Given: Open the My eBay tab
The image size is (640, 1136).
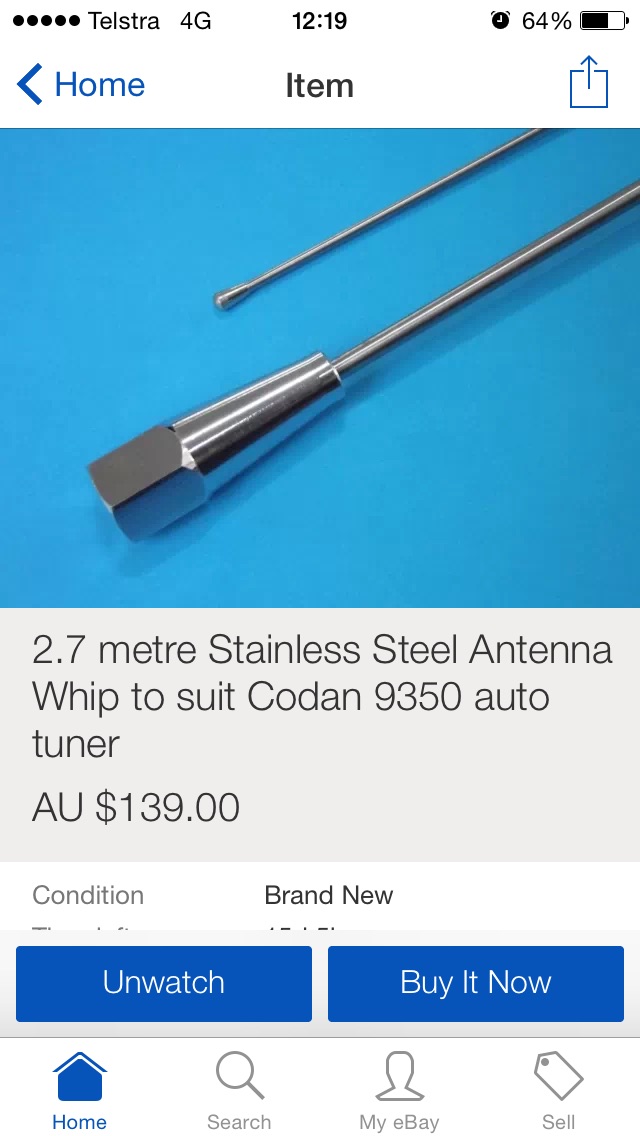Looking at the screenshot, I should coord(399,1090).
